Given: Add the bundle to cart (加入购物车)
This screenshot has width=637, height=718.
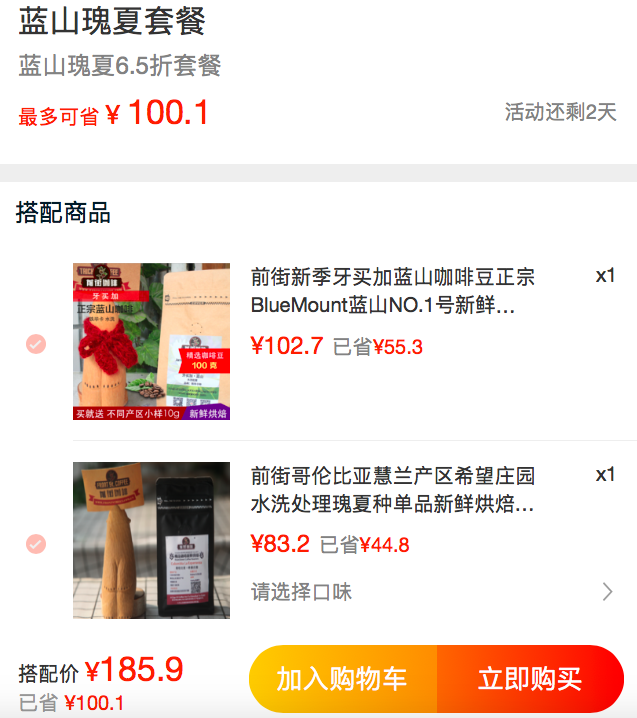Looking at the screenshot, I should (343, 680).
